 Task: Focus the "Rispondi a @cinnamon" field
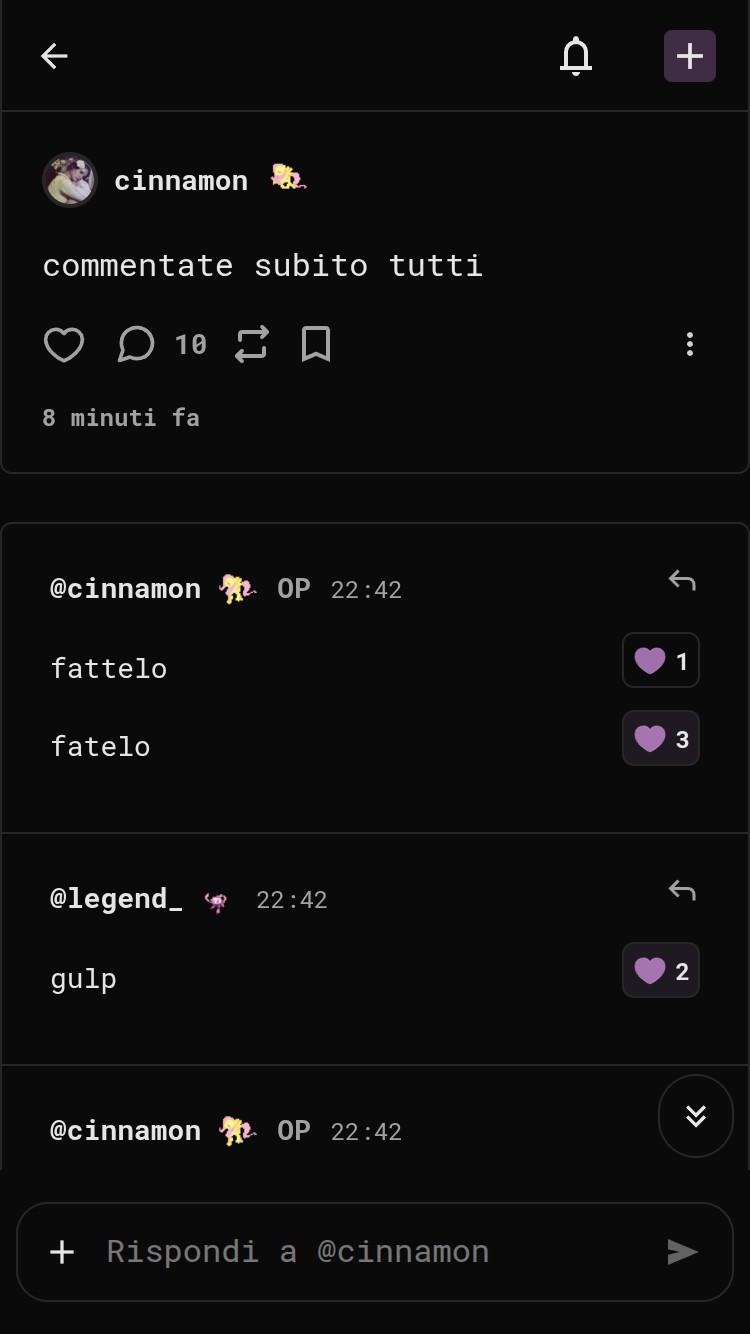pos(375,1252)
